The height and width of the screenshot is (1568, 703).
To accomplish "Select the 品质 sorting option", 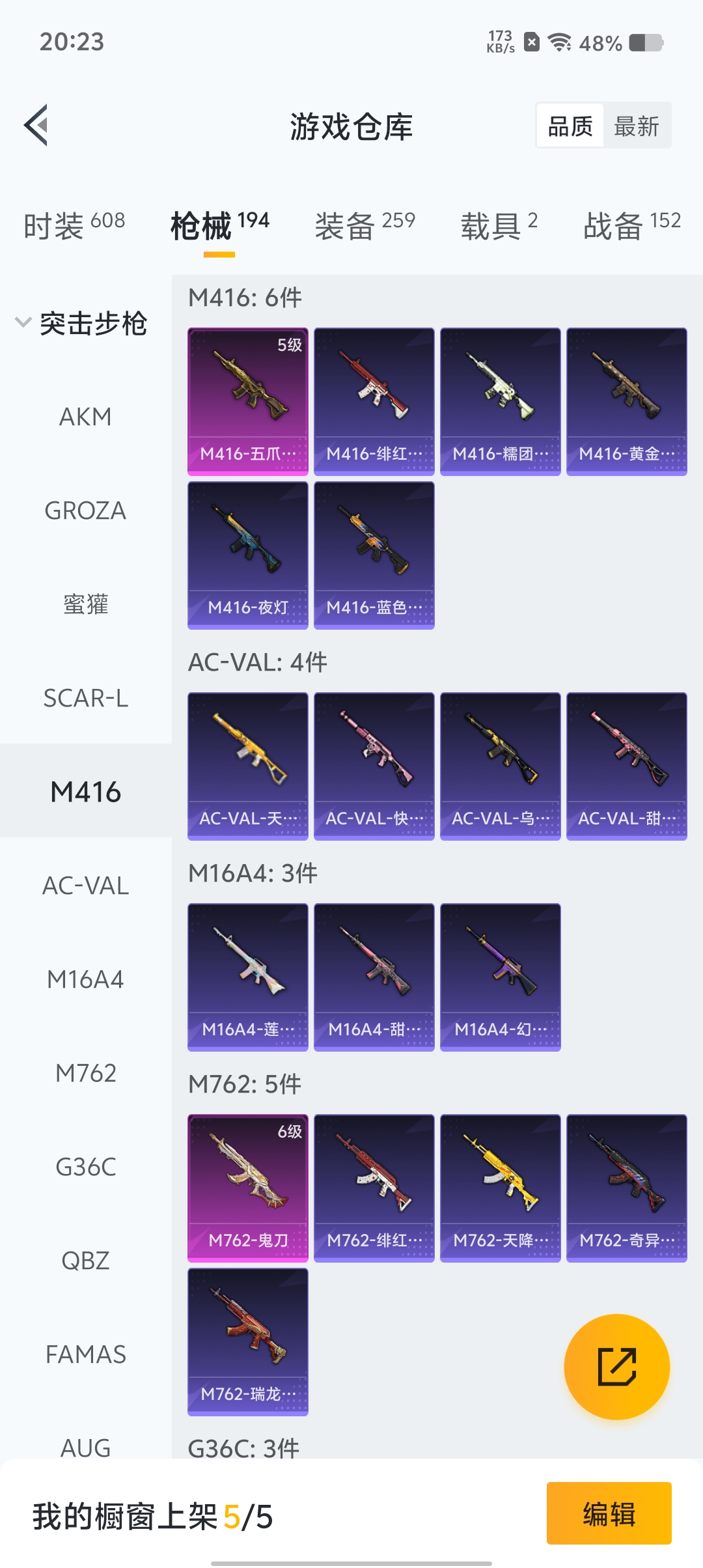I will [570, 126].
